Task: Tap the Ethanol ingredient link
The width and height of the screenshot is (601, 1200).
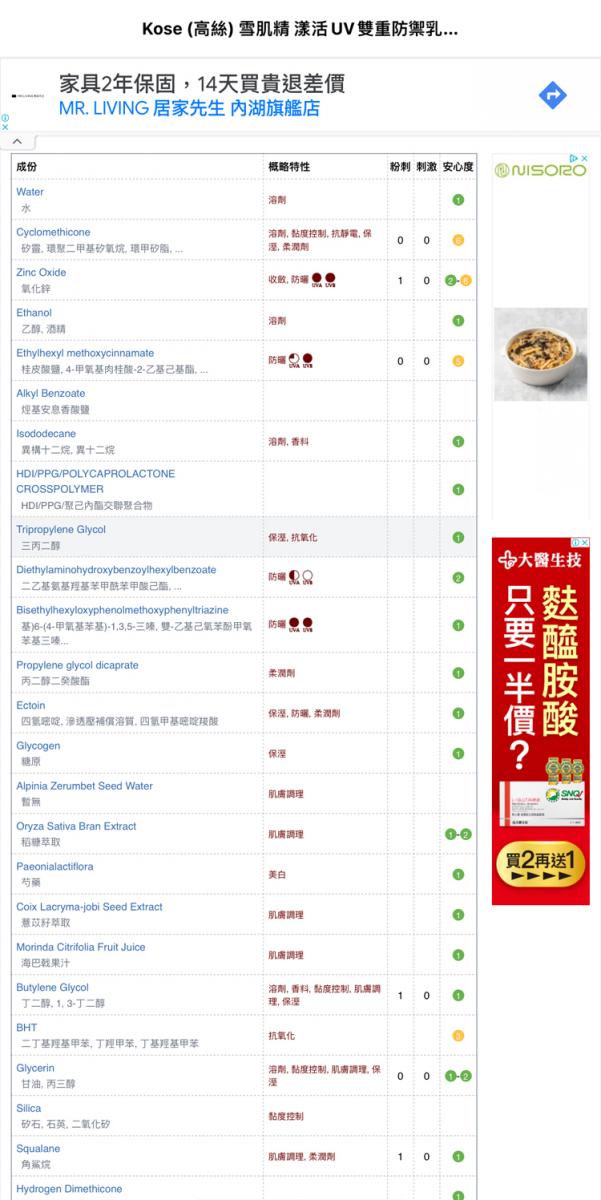Action: (34, 313)
